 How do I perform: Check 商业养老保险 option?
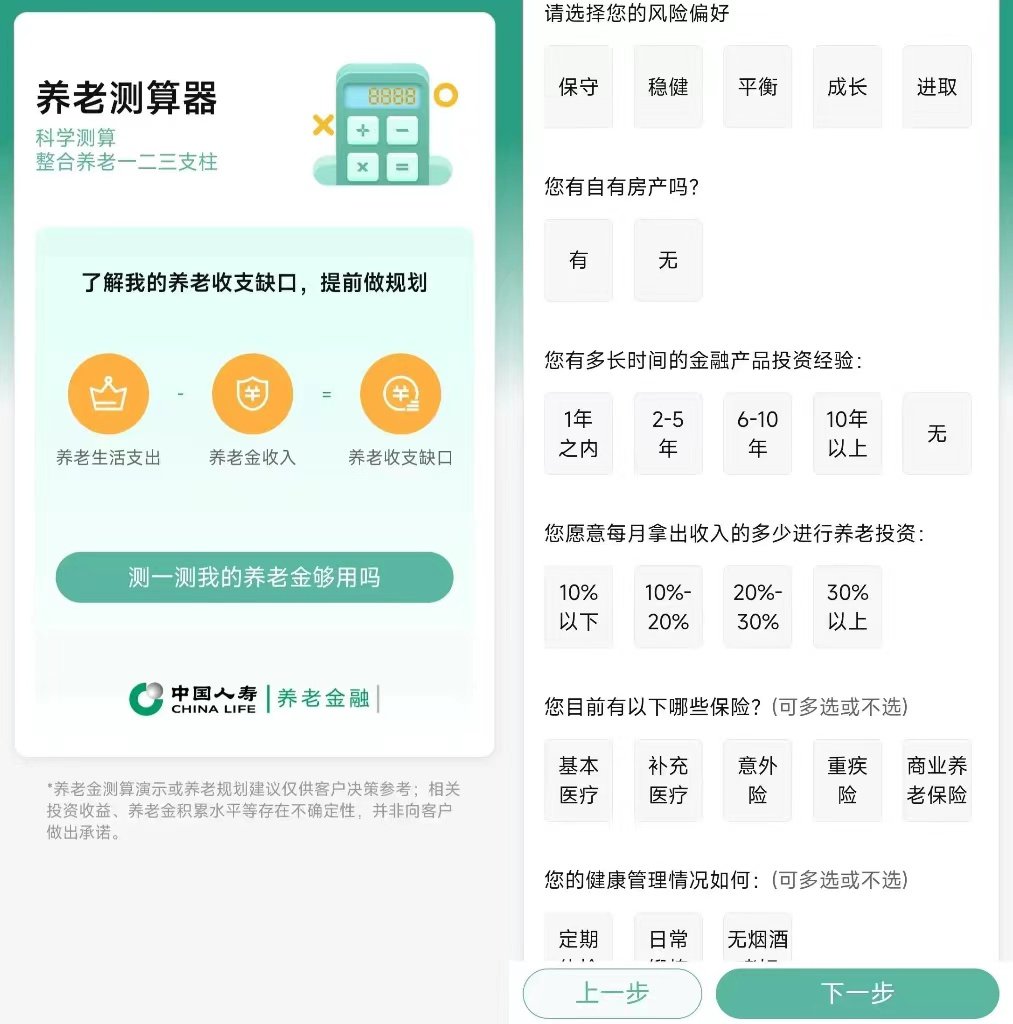(936, 780)
